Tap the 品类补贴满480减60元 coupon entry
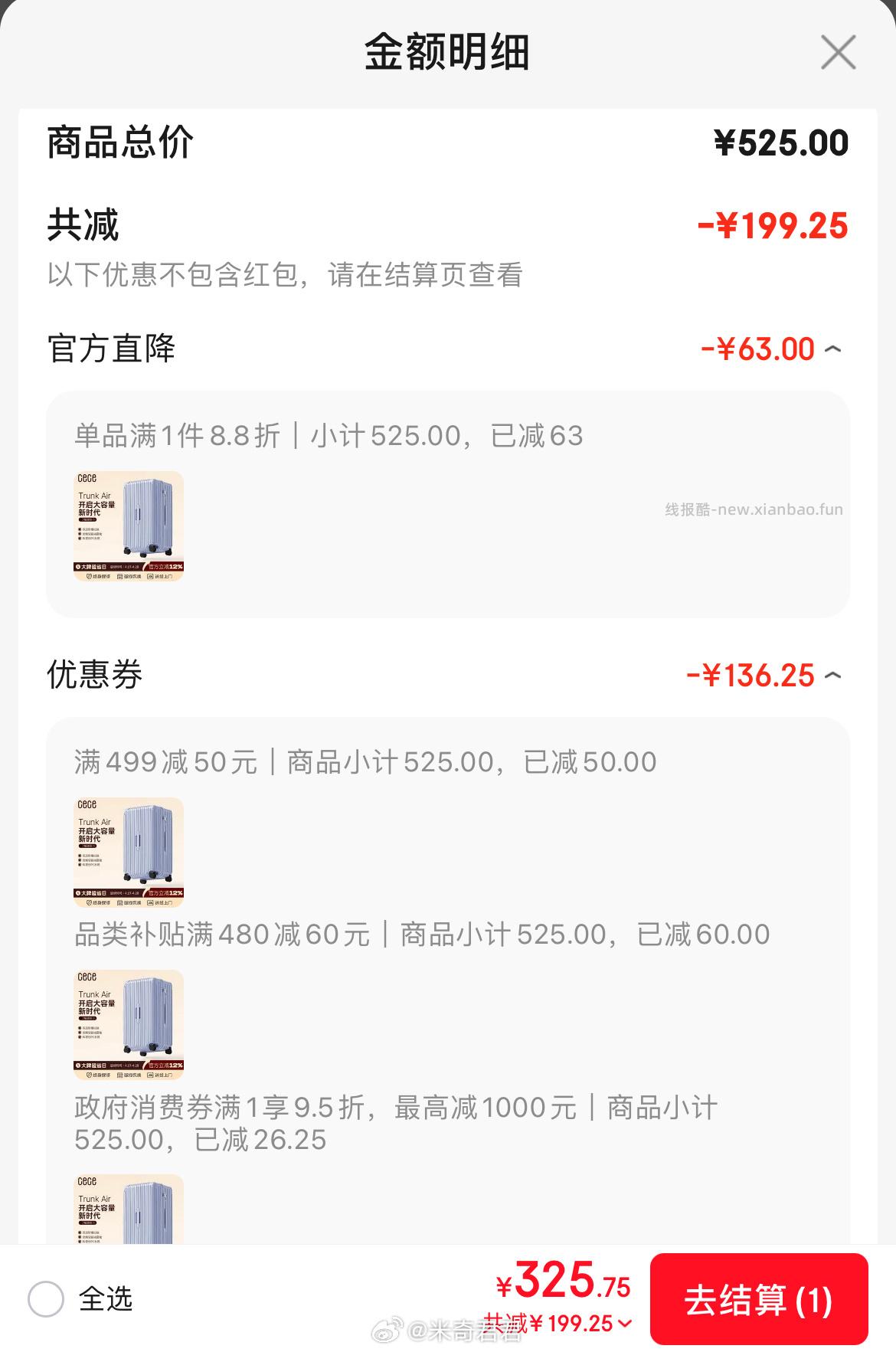This screenshot has width=896, height=1352. (x=420, y=934)
